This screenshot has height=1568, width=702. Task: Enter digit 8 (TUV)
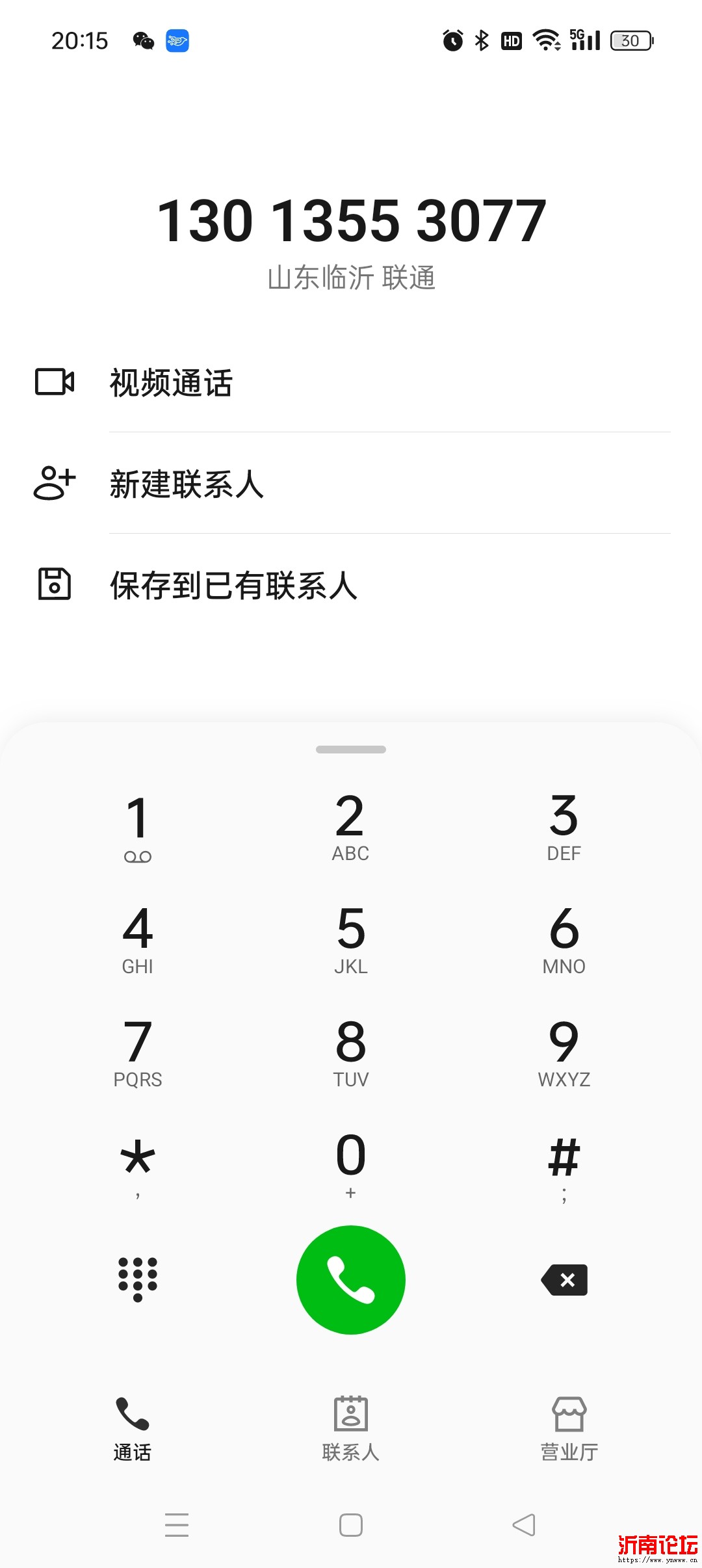point(351,1052)
